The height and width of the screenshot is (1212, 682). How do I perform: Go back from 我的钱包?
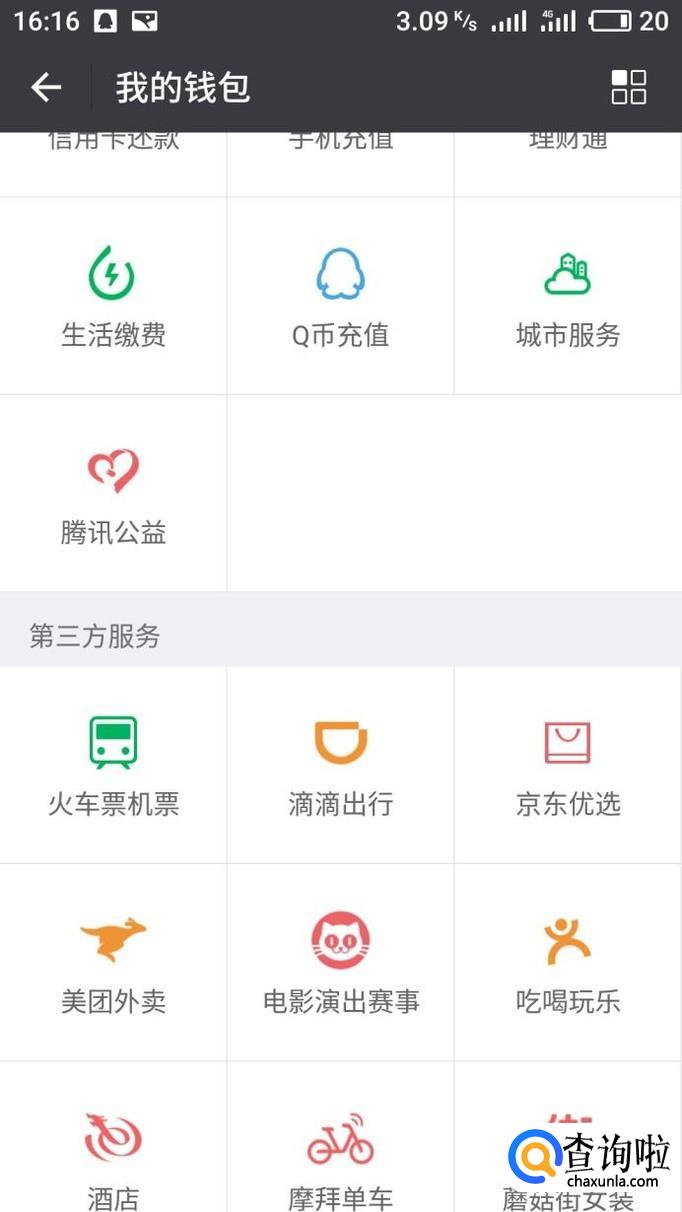point(46,88)
